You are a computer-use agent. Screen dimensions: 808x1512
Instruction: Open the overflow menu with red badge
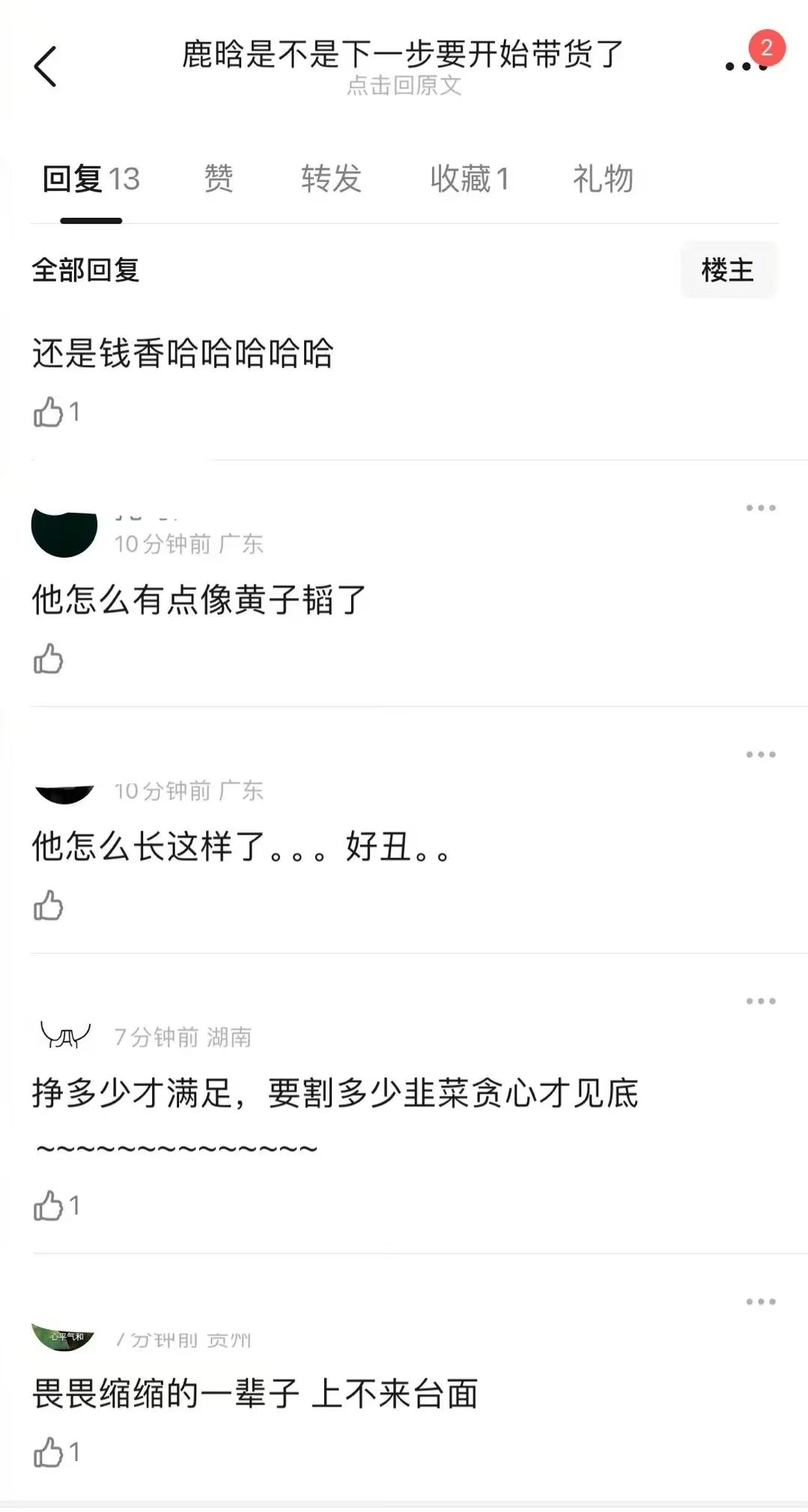747,67
